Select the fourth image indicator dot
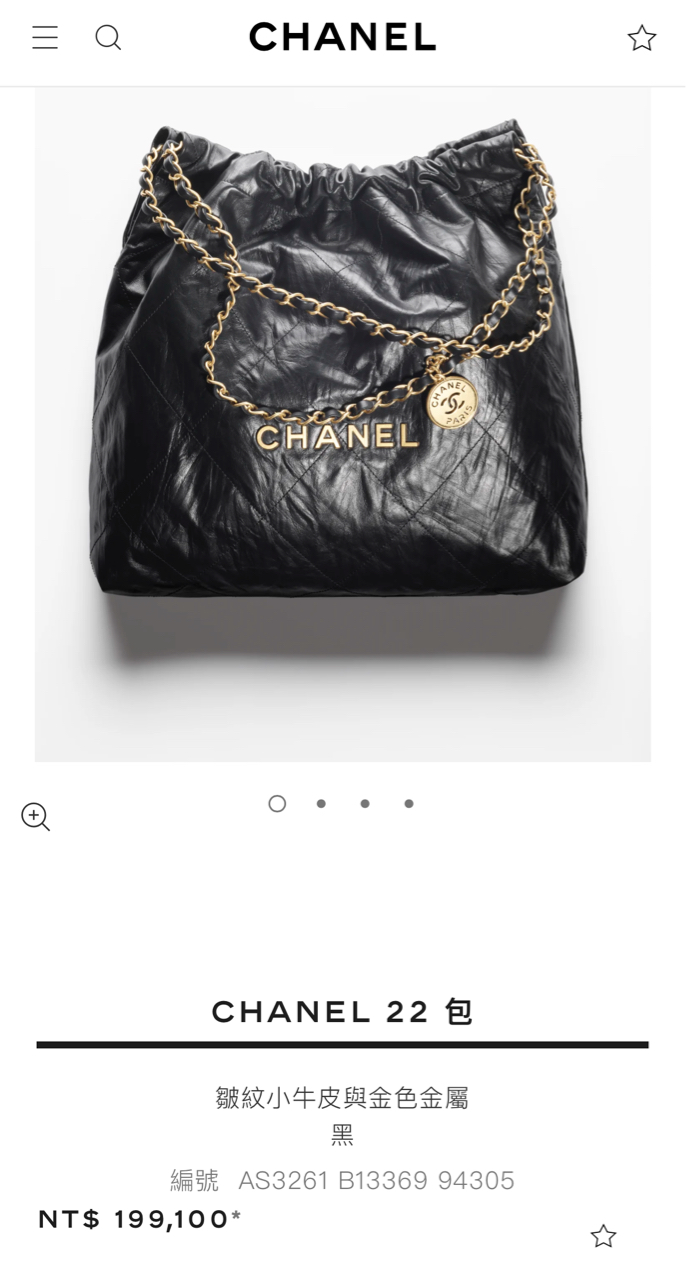The image size is (686, 1280). [x=409, y=804]
